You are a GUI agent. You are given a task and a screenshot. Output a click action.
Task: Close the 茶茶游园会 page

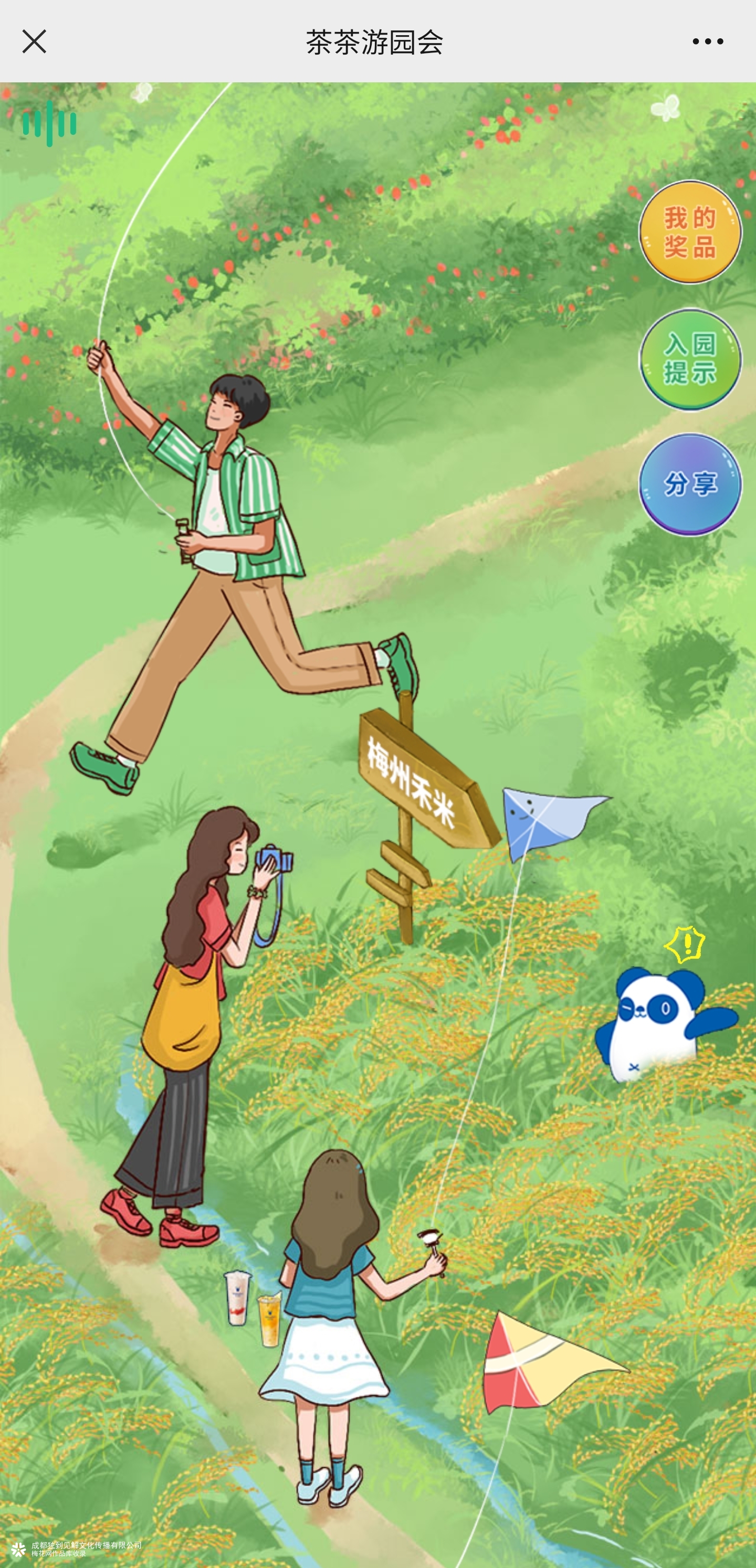(x=34, y=41)
